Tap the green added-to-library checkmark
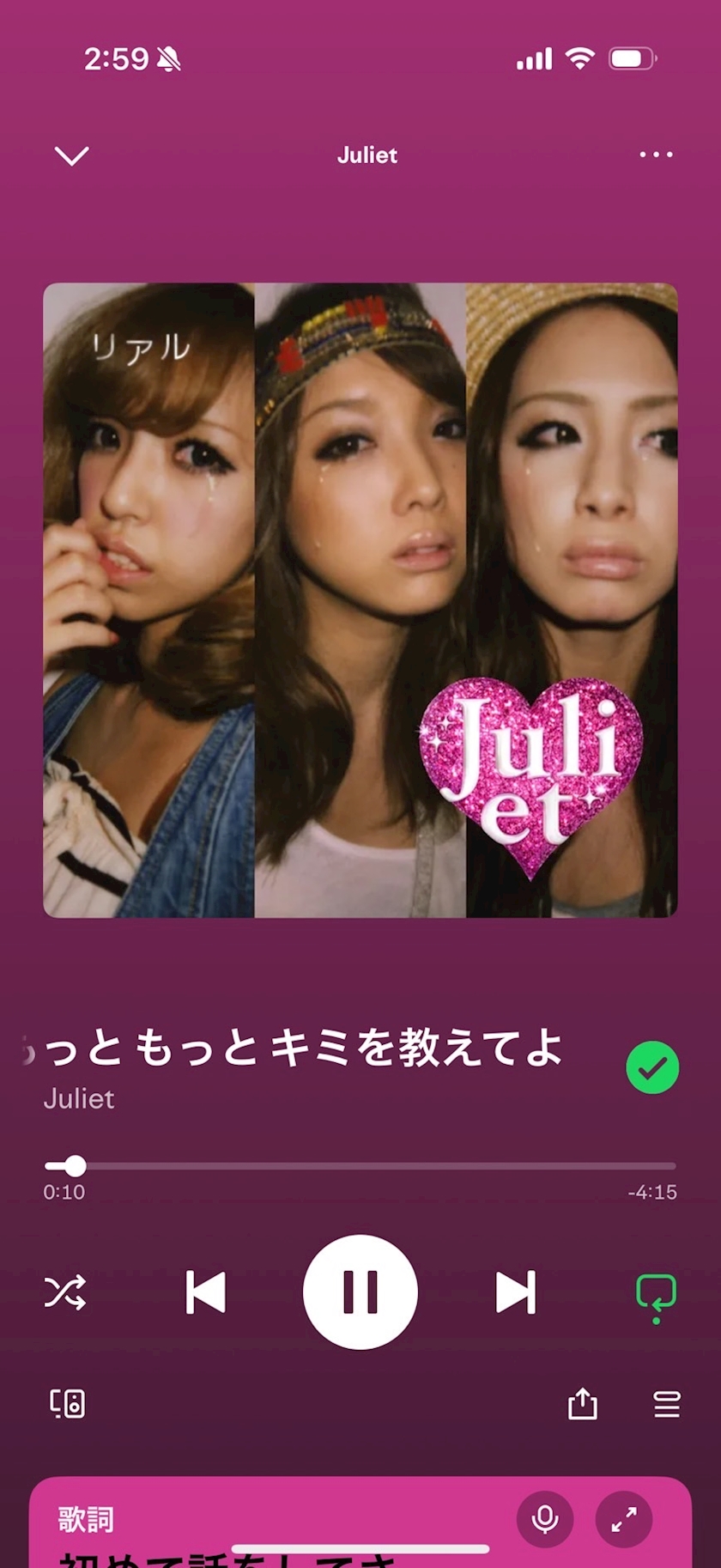Viewport: 721px width, 1568px height. 652,1067
